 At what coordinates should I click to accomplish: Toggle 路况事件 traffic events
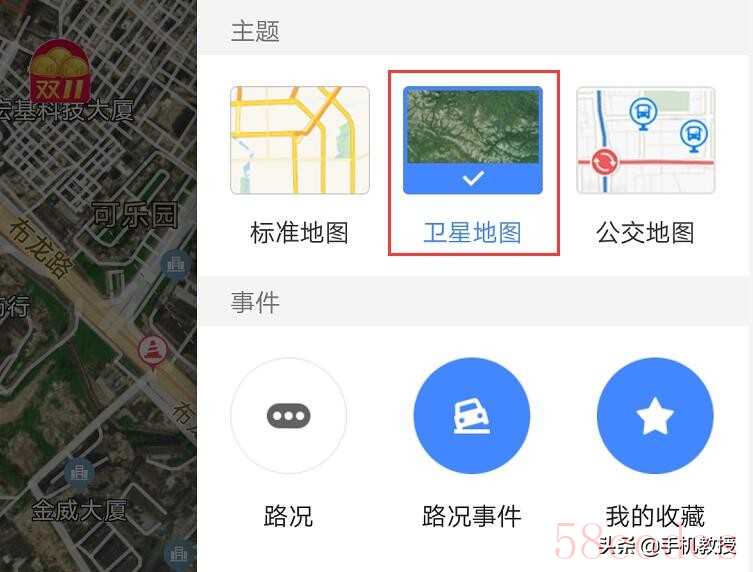(471, 416)
